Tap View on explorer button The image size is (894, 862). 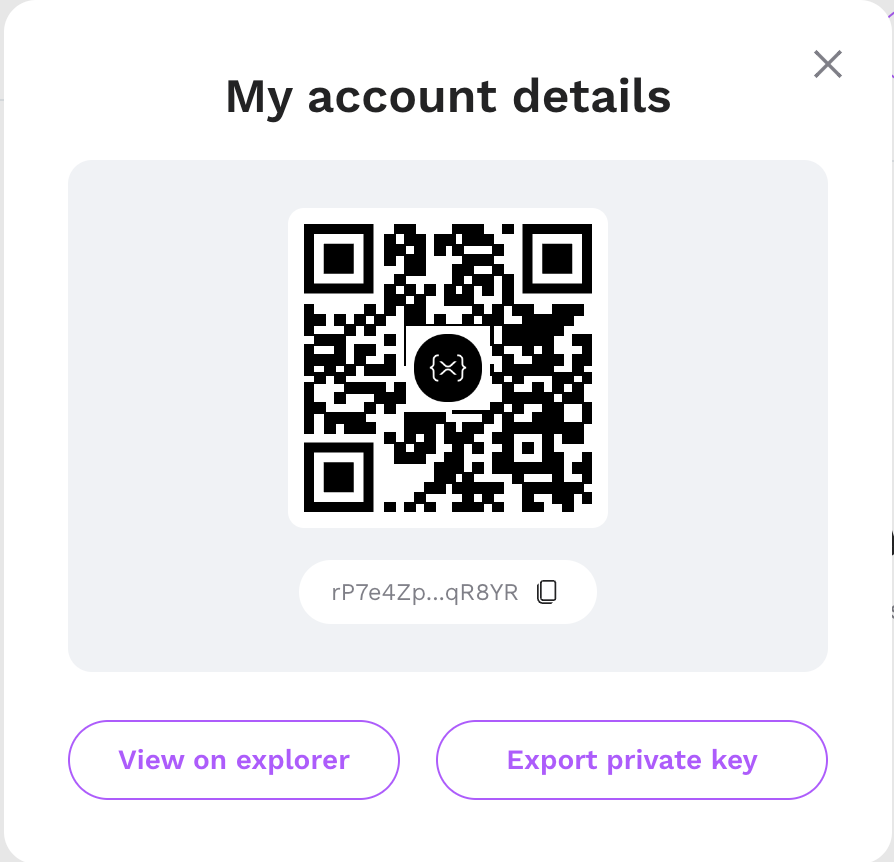pos(234,760)
